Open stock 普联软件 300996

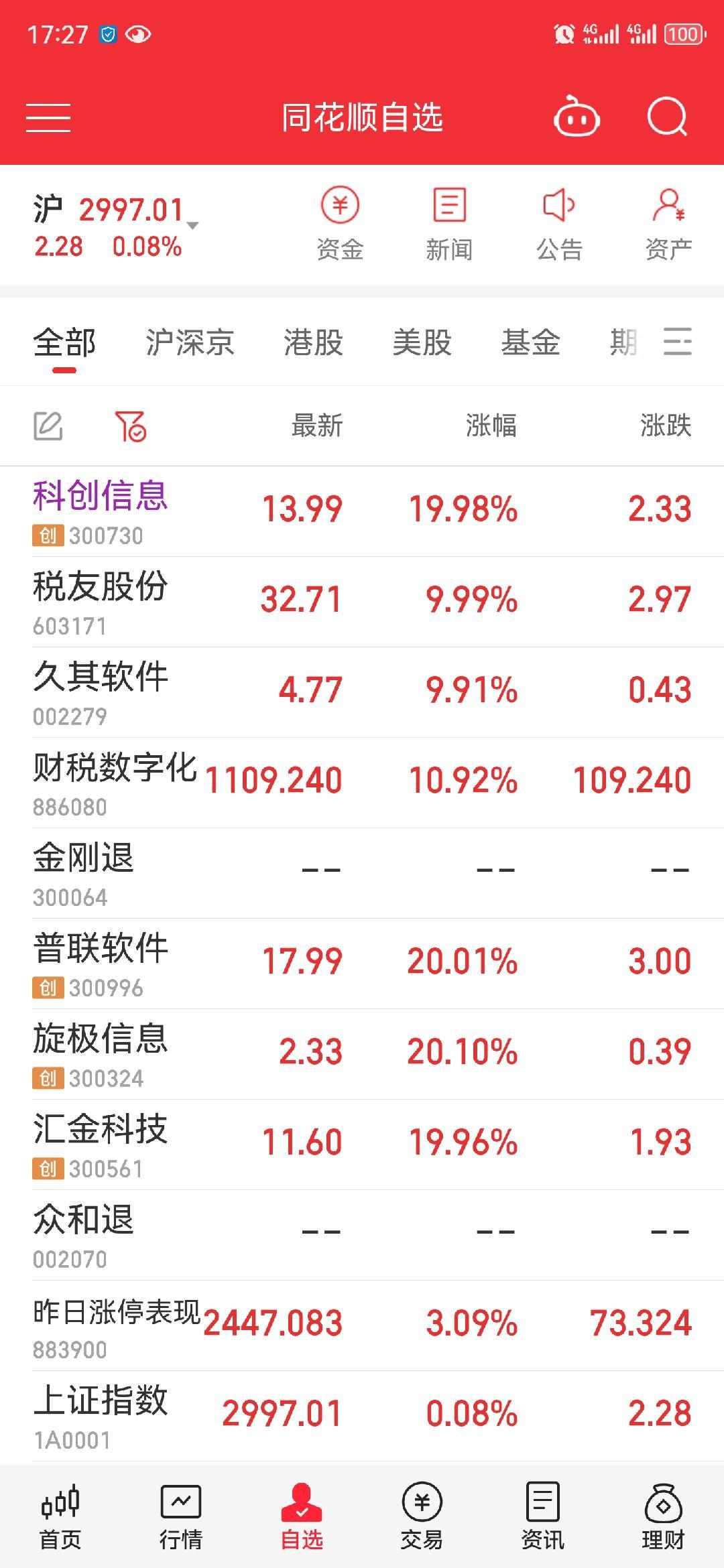362,964
